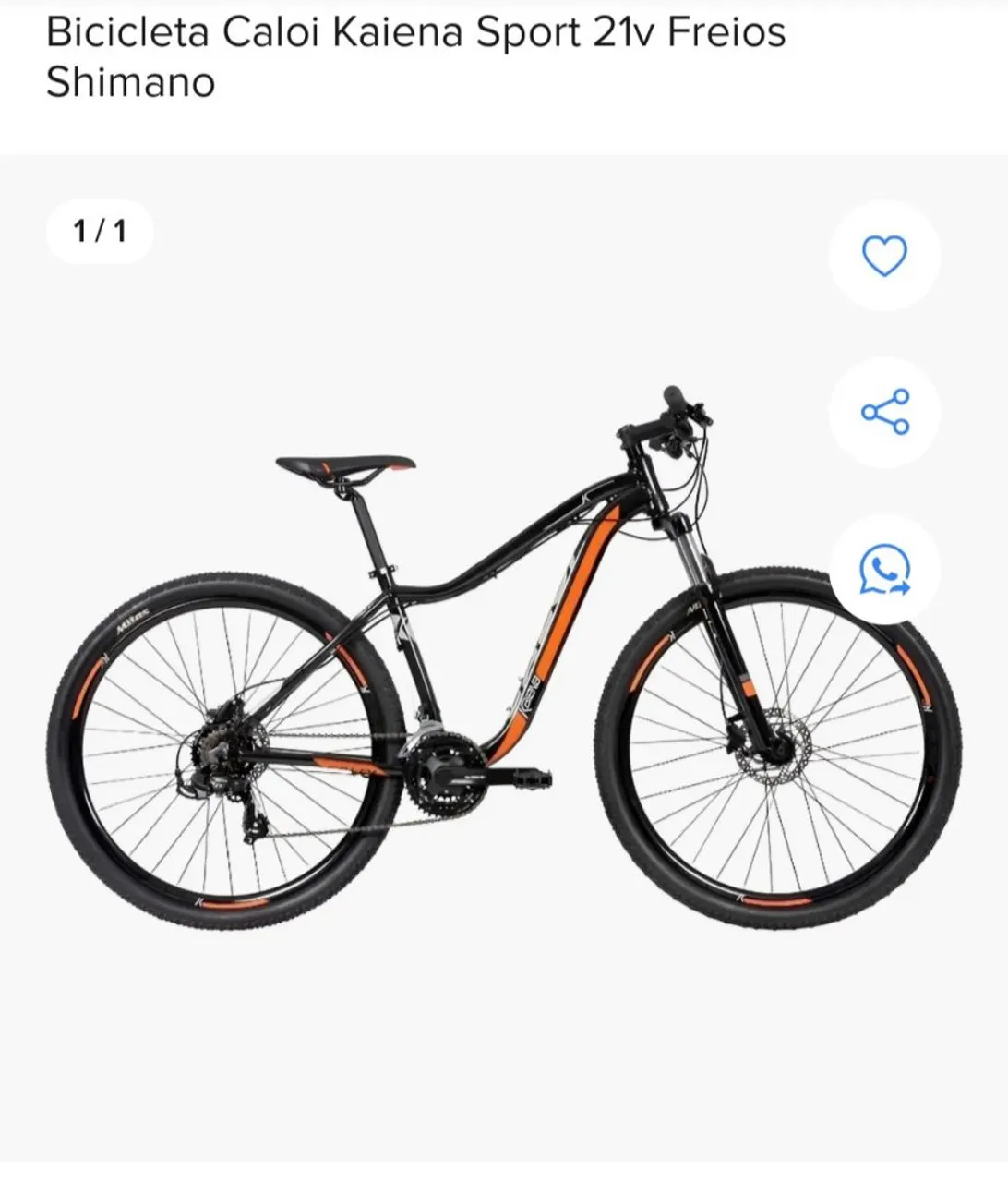Image resolution: width=1008 pixels, height=1182 pixels.
Task: Favorite this bike listing with the heart
Action: [884, 255]
